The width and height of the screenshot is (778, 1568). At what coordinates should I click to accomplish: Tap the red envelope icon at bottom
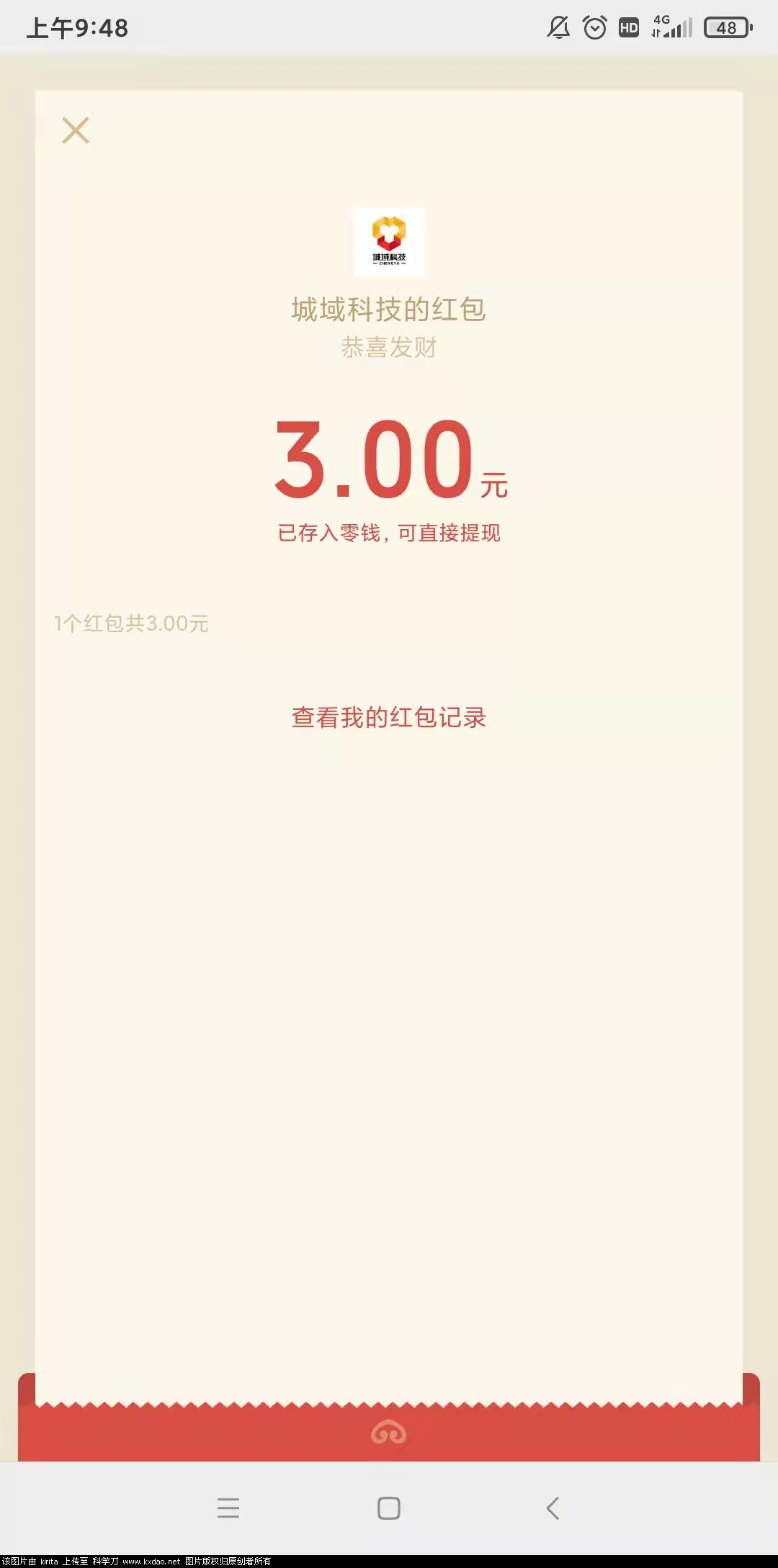[x=389, y=1433]
